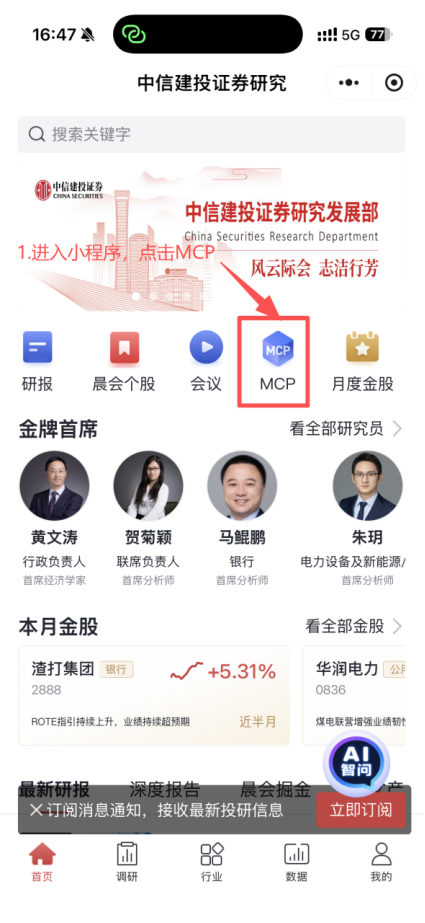Open the mini program three-dot menu
425x923 pixels.
[348, 83]
